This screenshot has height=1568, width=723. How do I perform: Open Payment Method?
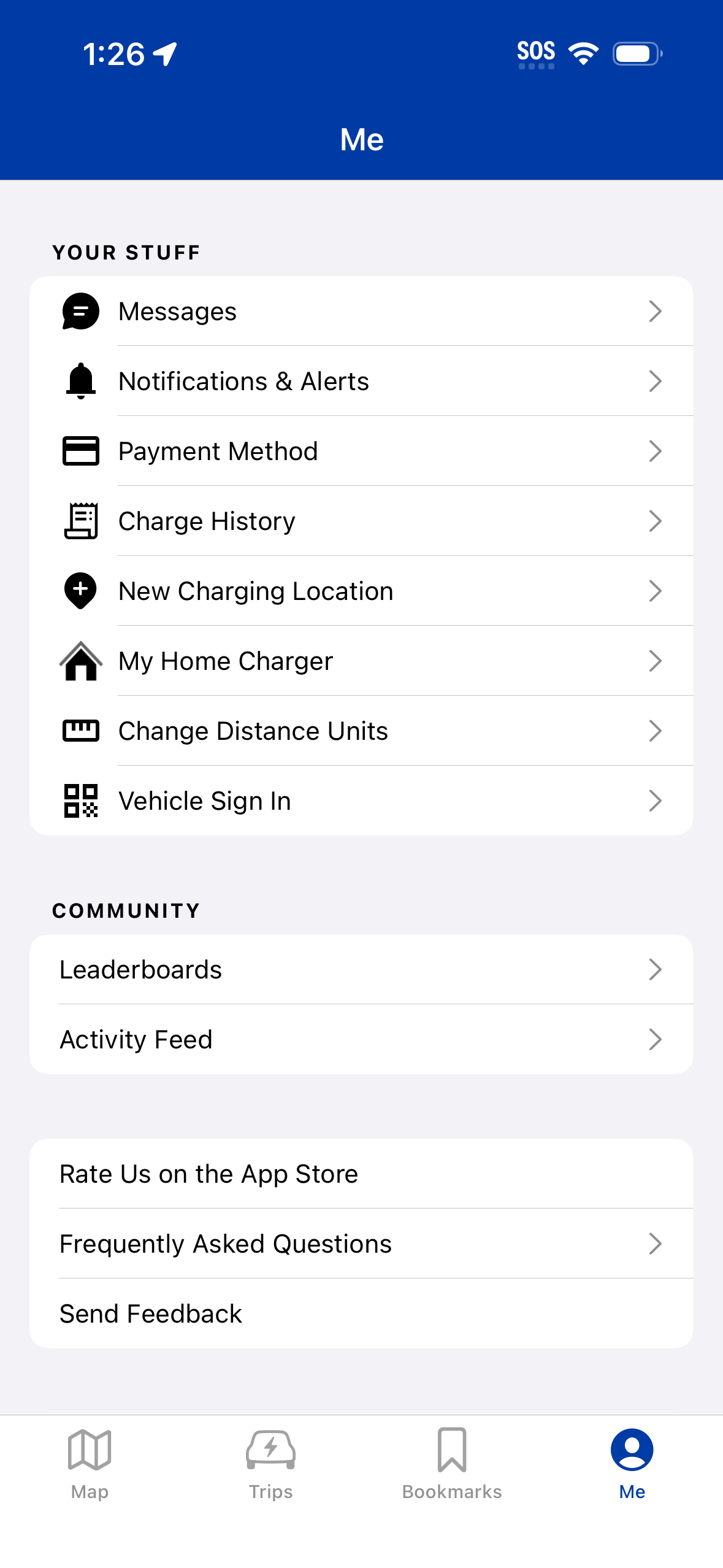(x=361, y=452)
